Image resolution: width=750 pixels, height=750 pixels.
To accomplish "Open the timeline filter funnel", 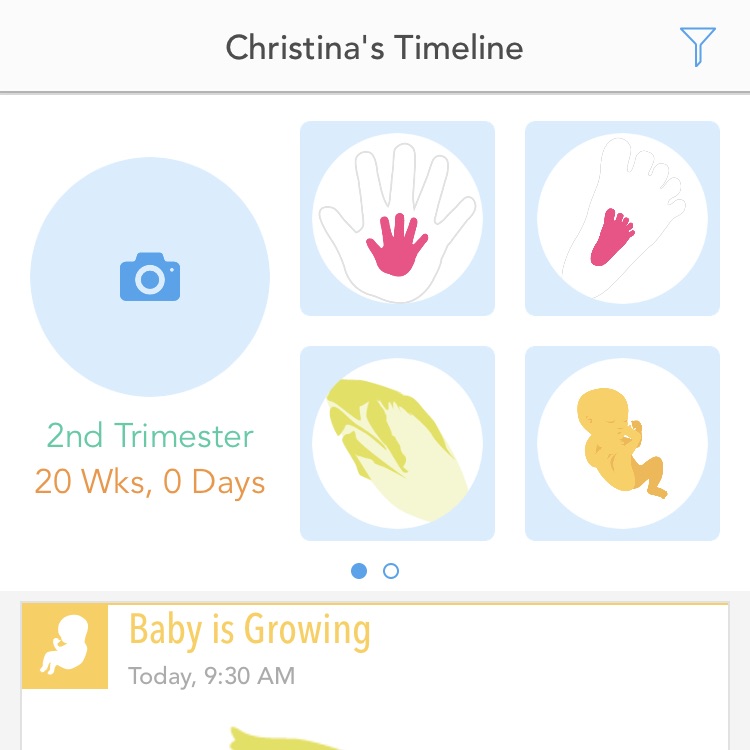I will tap(697, 46).
